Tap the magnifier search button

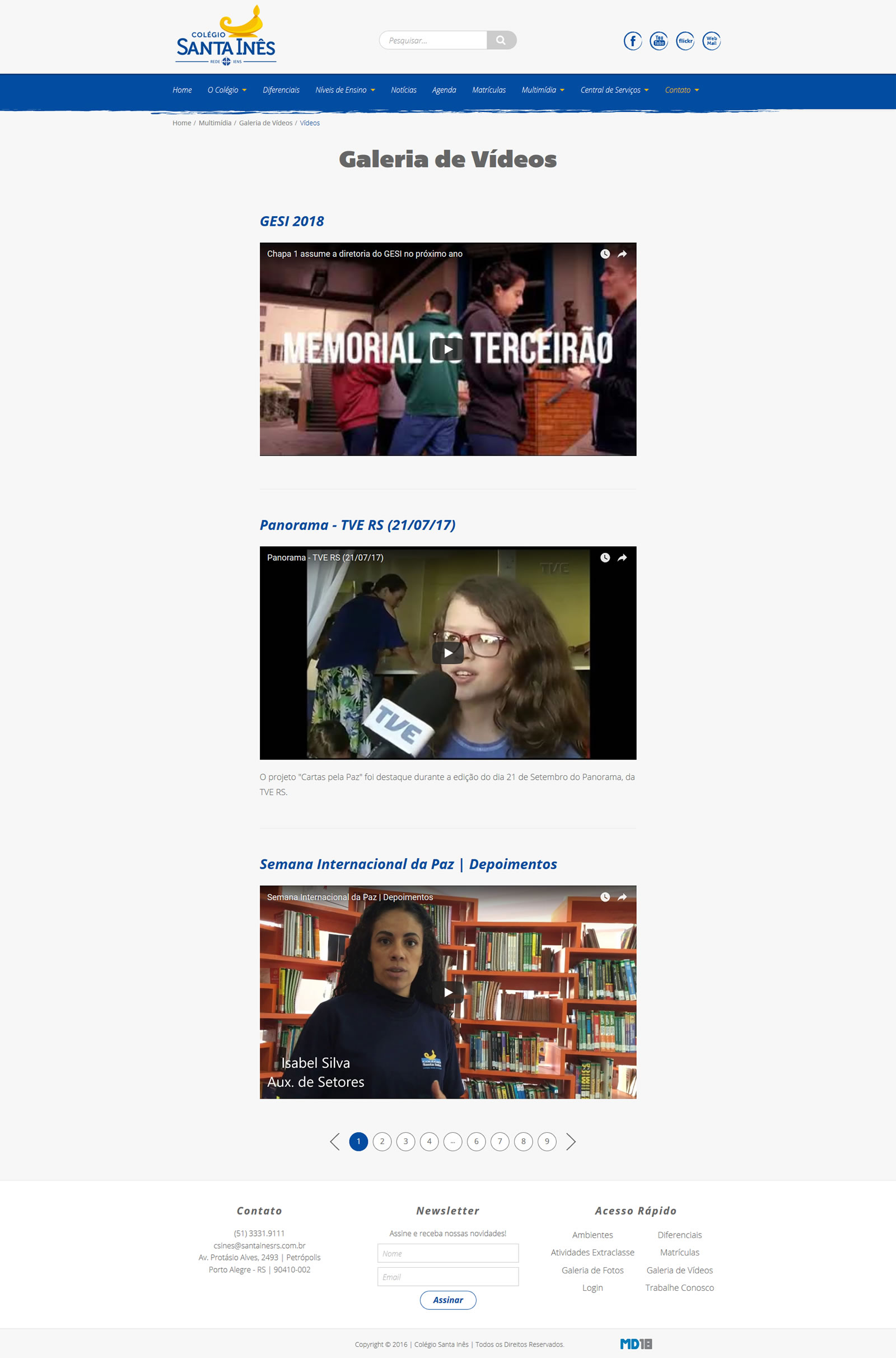(501, 40)
